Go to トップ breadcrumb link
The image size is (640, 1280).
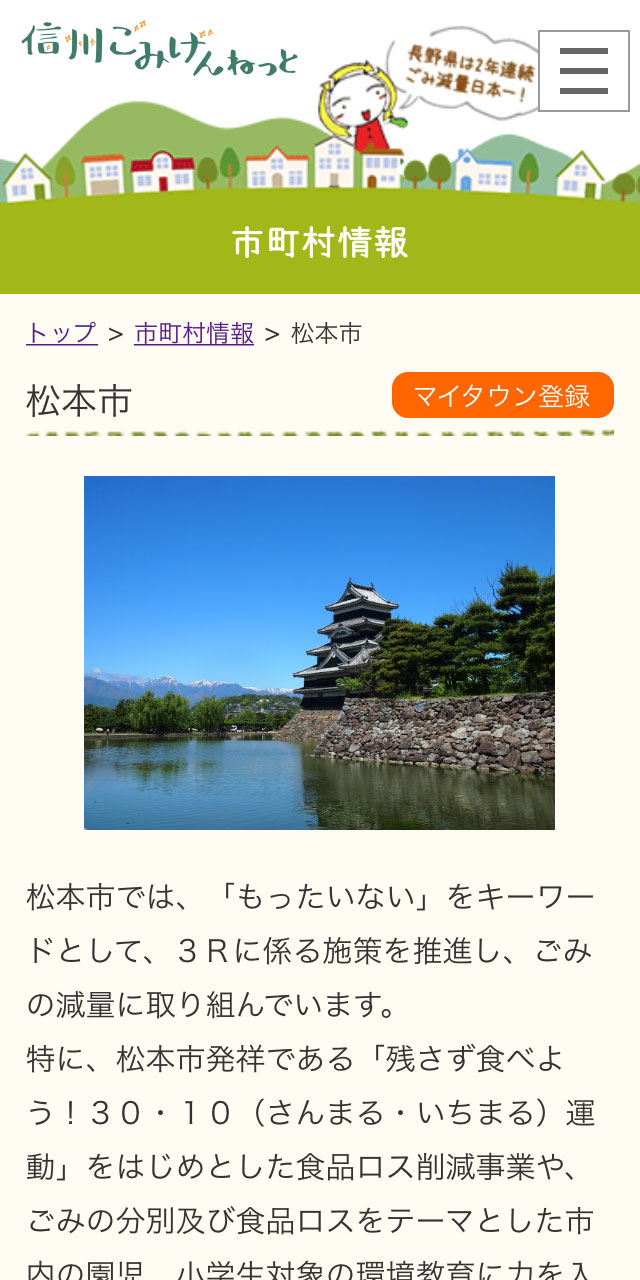click(62, 333)
